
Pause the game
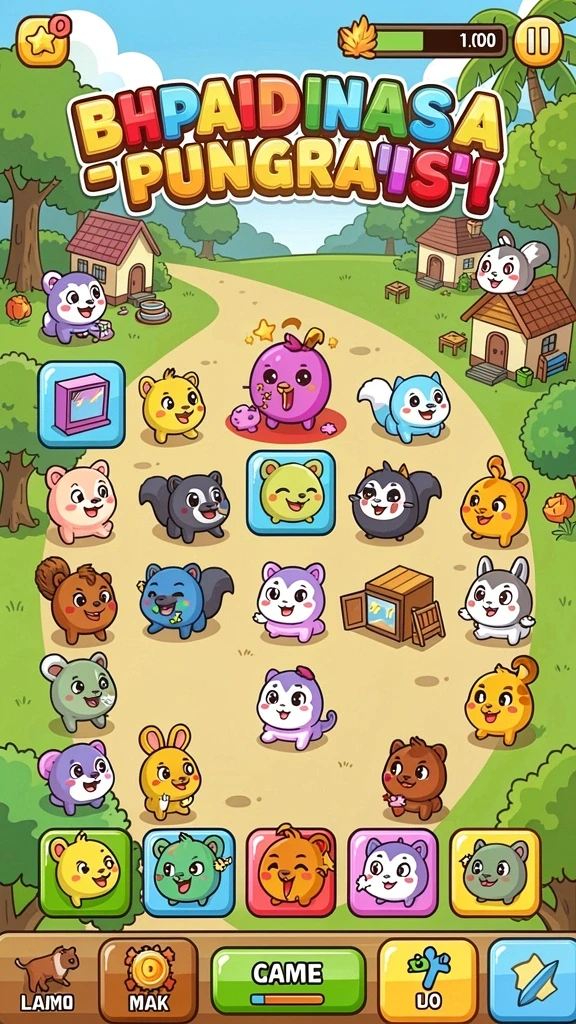(537, 41)
